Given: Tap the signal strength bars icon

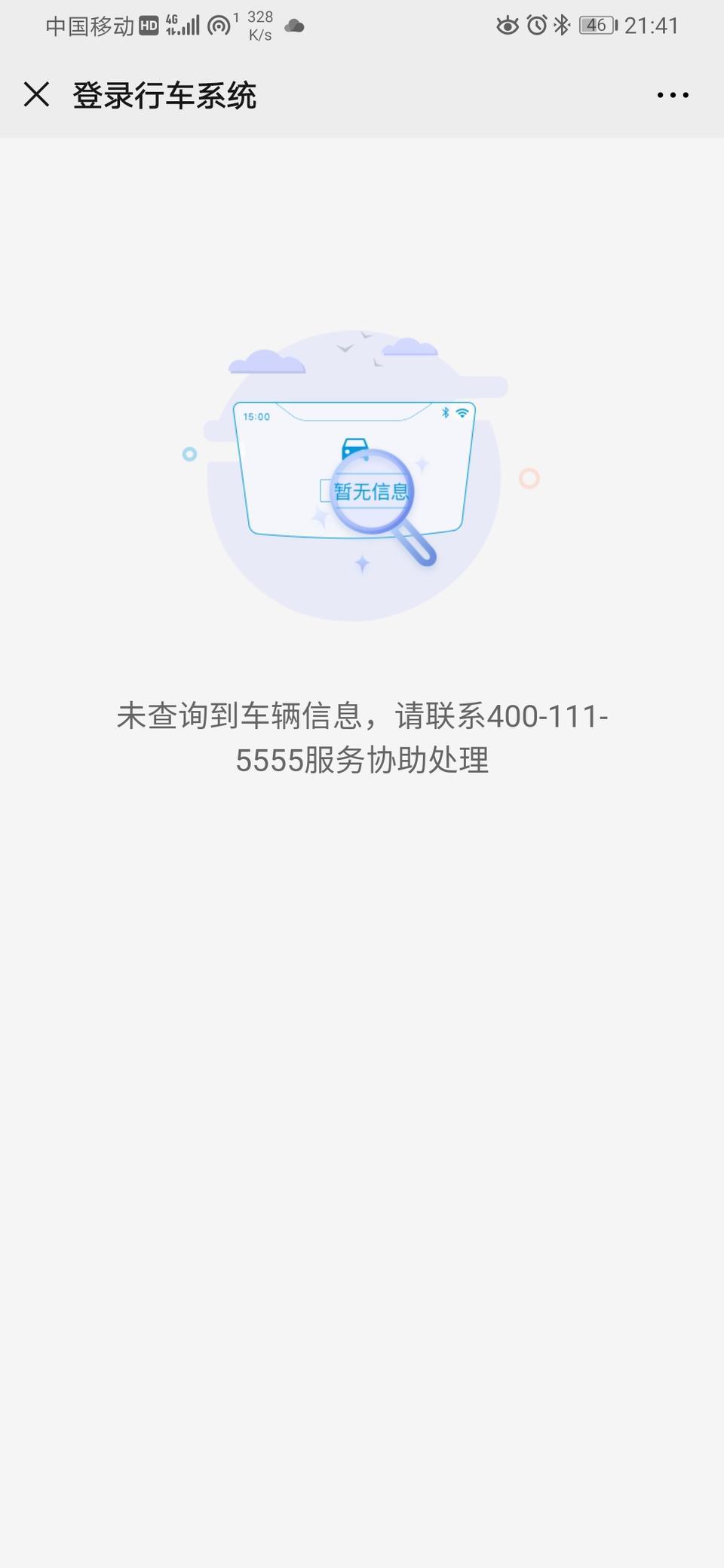Looking at the screenshot, I should point(190,24).
